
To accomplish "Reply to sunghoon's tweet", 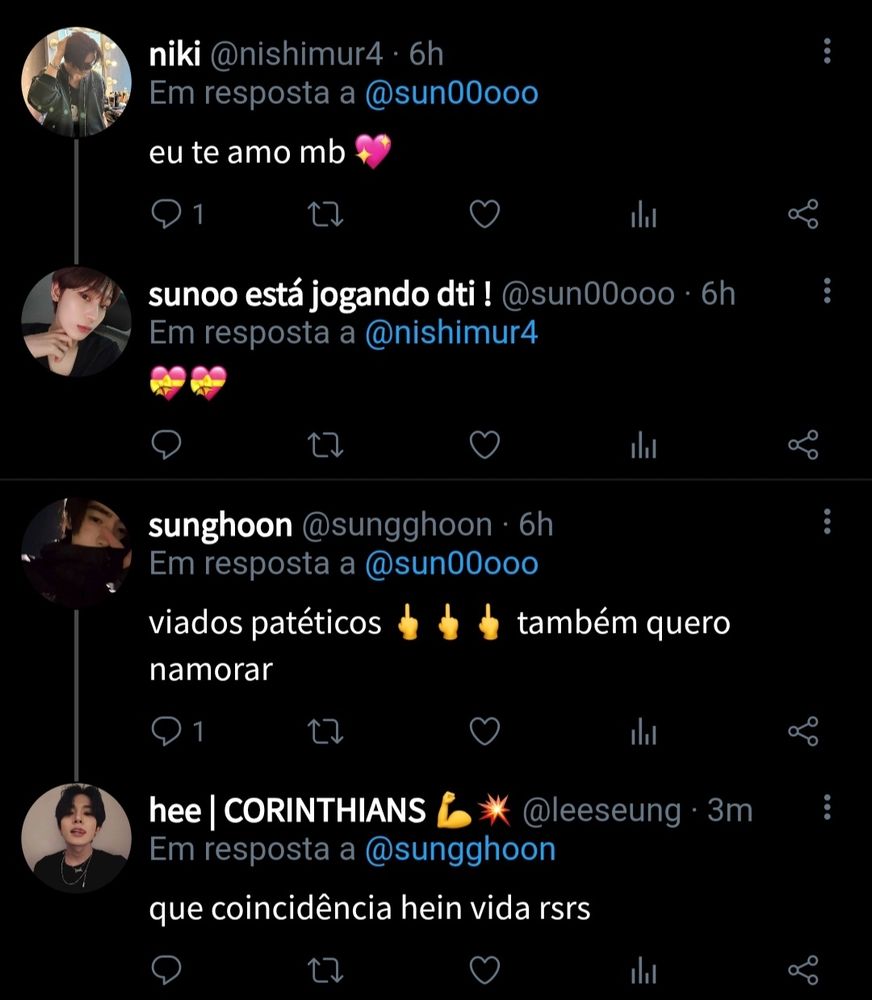I will (x=165, y=733).
